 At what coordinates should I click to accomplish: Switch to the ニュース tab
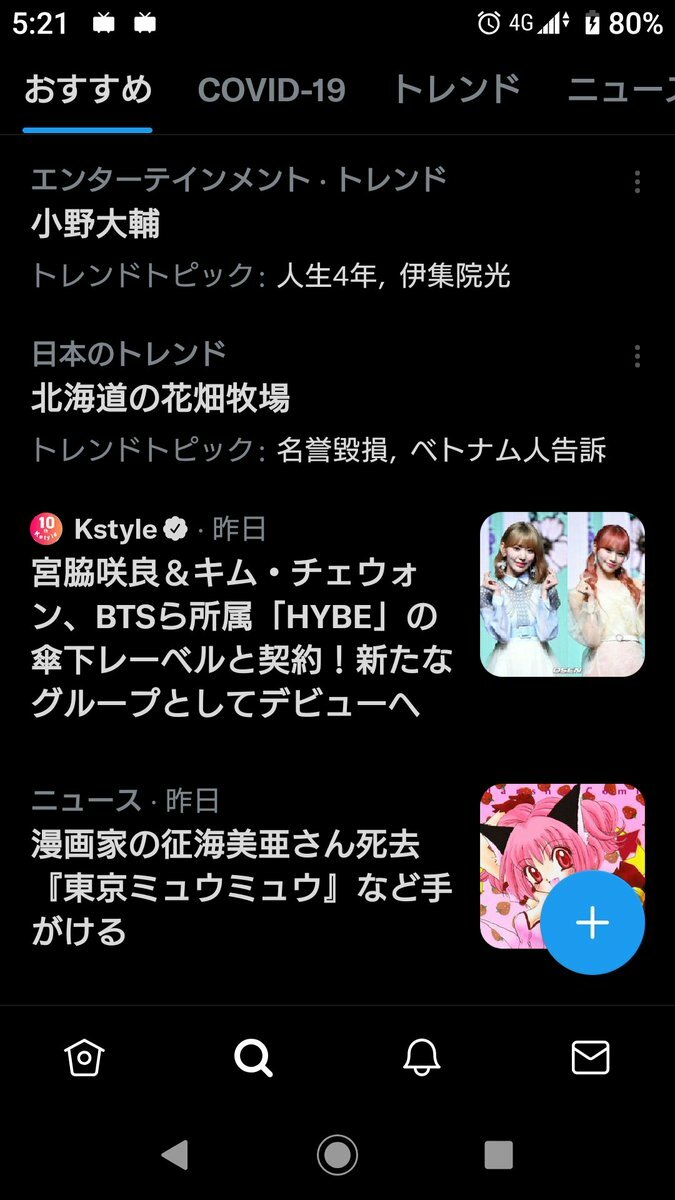pos(621,90)
